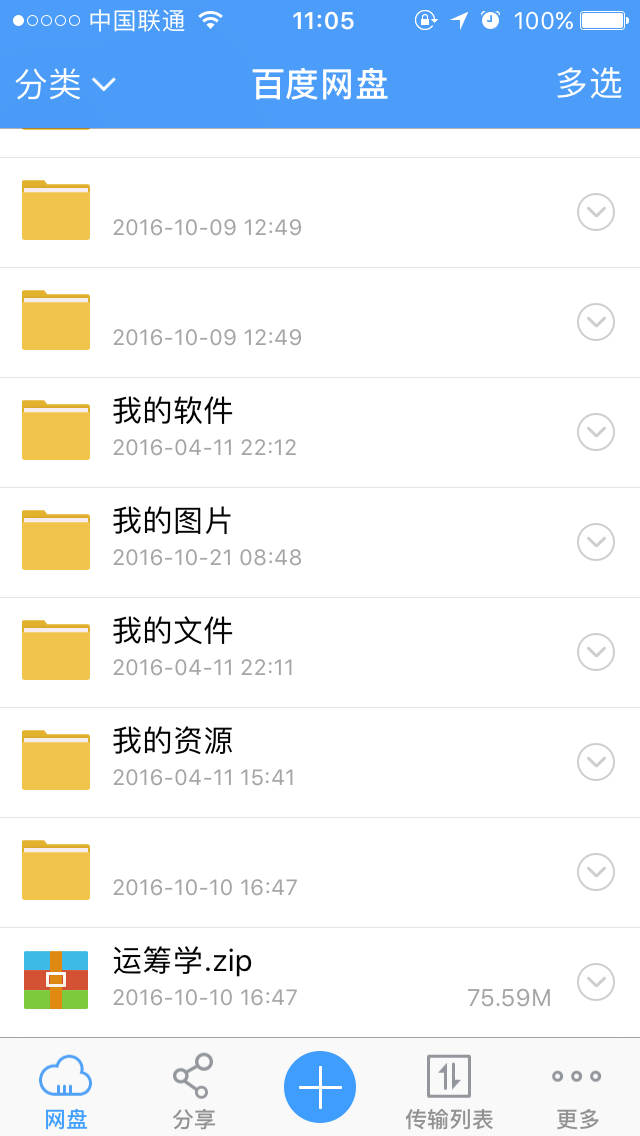The image size is (640, 1136).
Task: Expand options for 我的资源 folder
Action: [x=596, y=762]
